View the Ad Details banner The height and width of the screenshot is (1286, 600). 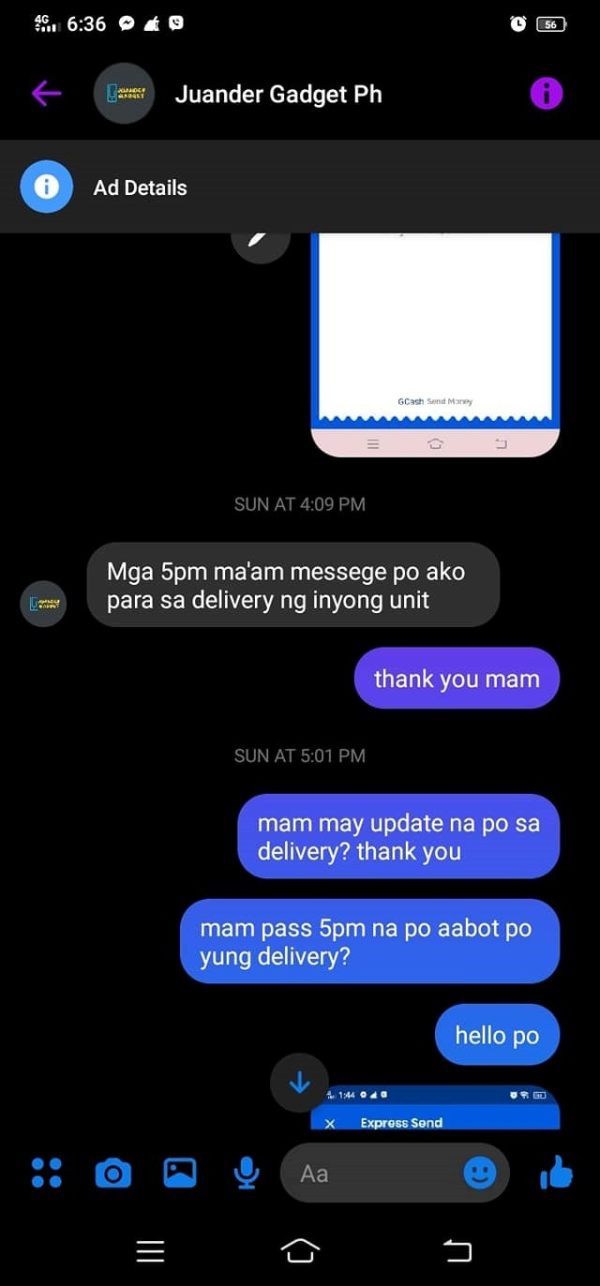(300, 187)
